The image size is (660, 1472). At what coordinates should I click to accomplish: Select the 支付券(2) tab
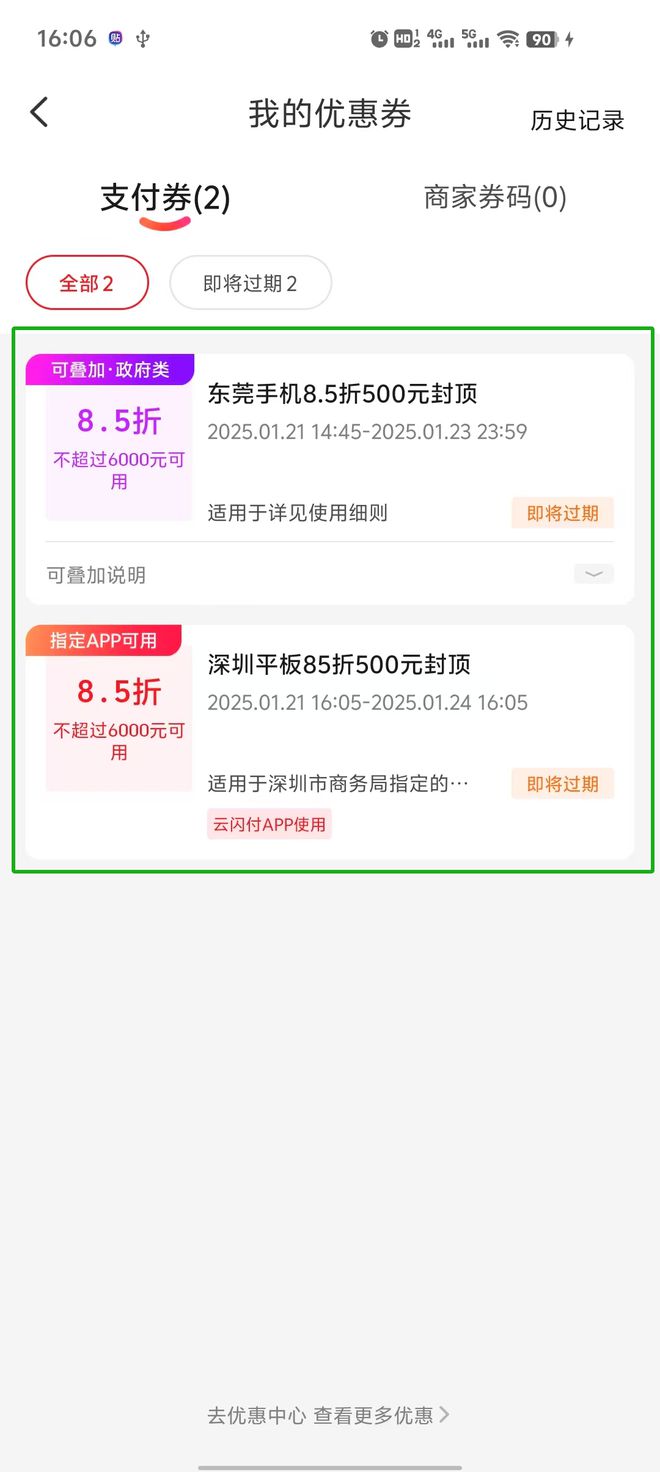[x=165, y=199]
